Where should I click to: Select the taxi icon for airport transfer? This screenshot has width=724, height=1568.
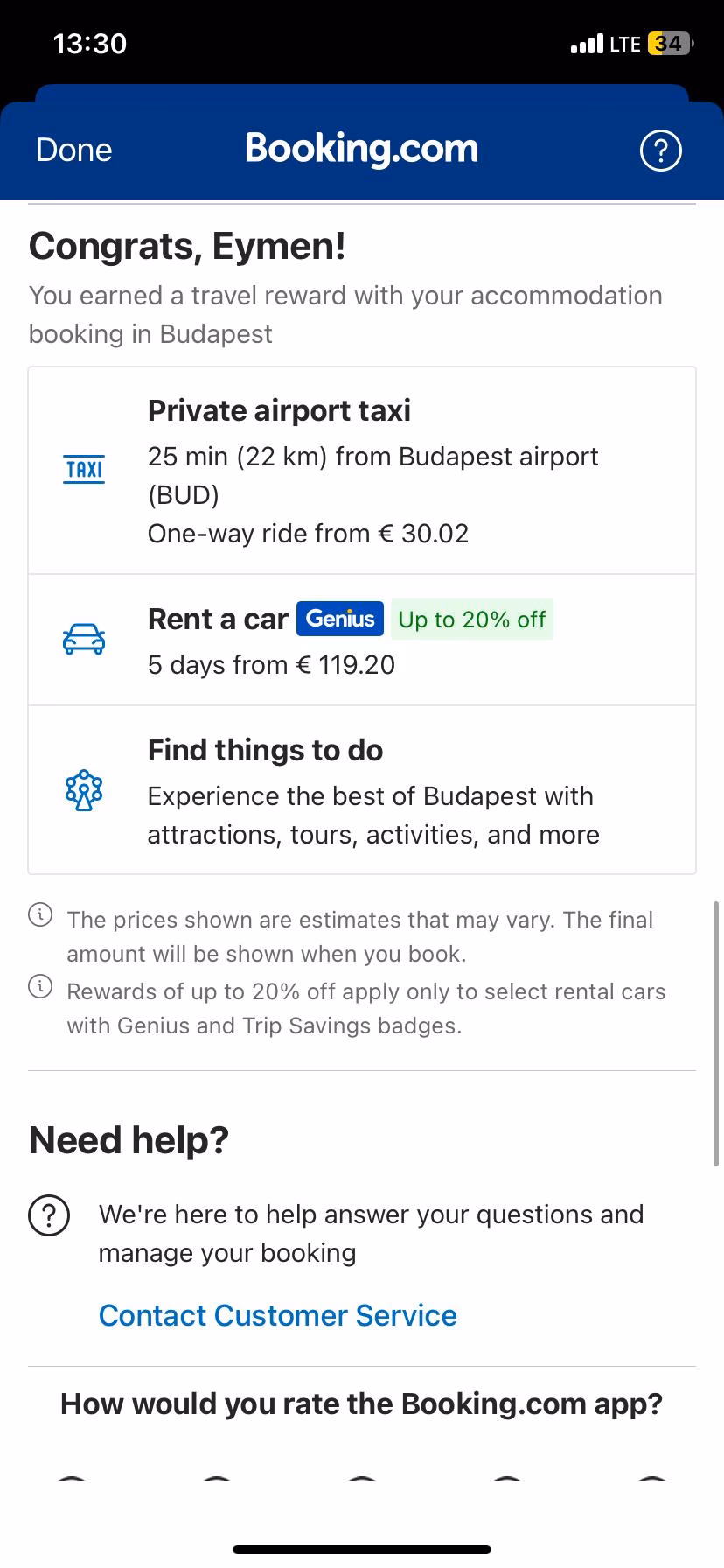click(x=83, y=469)
